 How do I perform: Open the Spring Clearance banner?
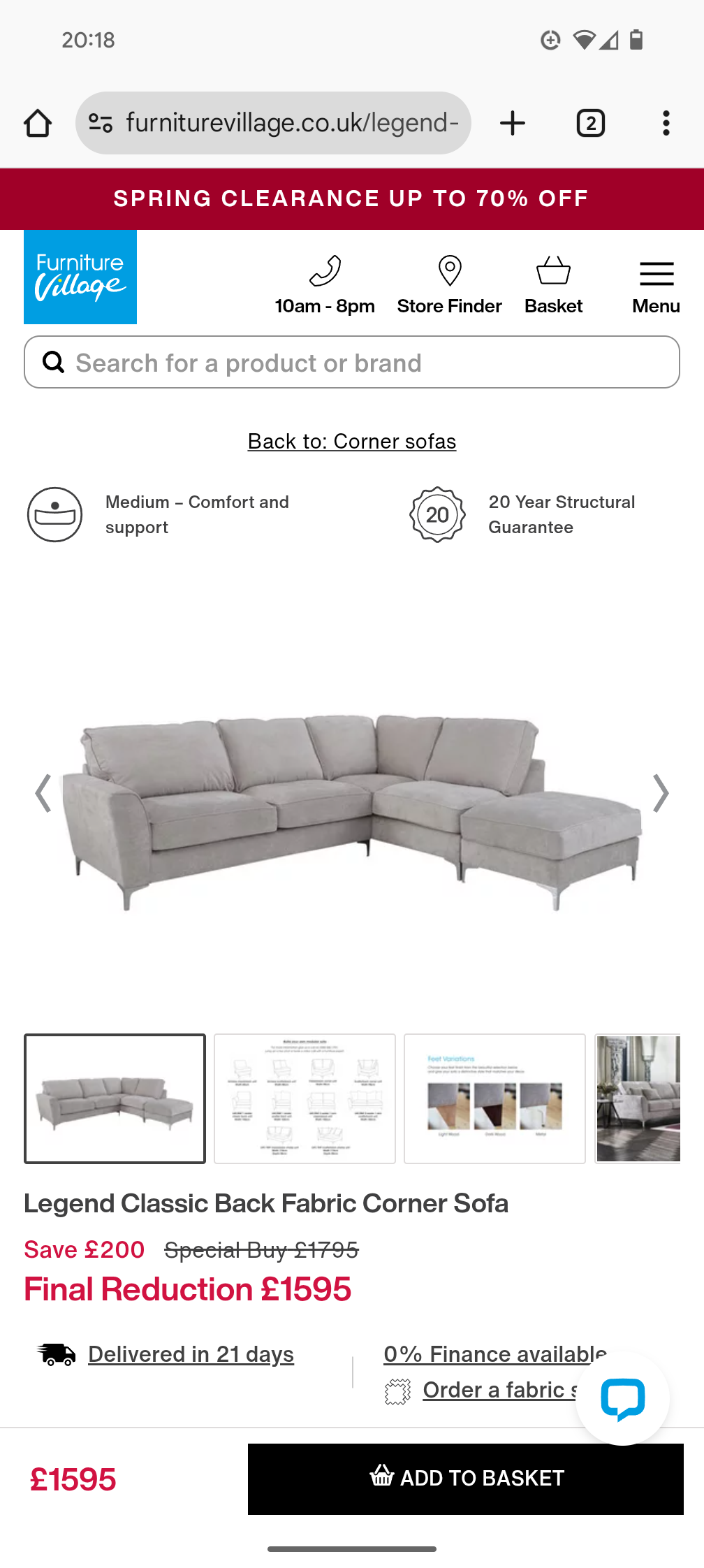352,198
